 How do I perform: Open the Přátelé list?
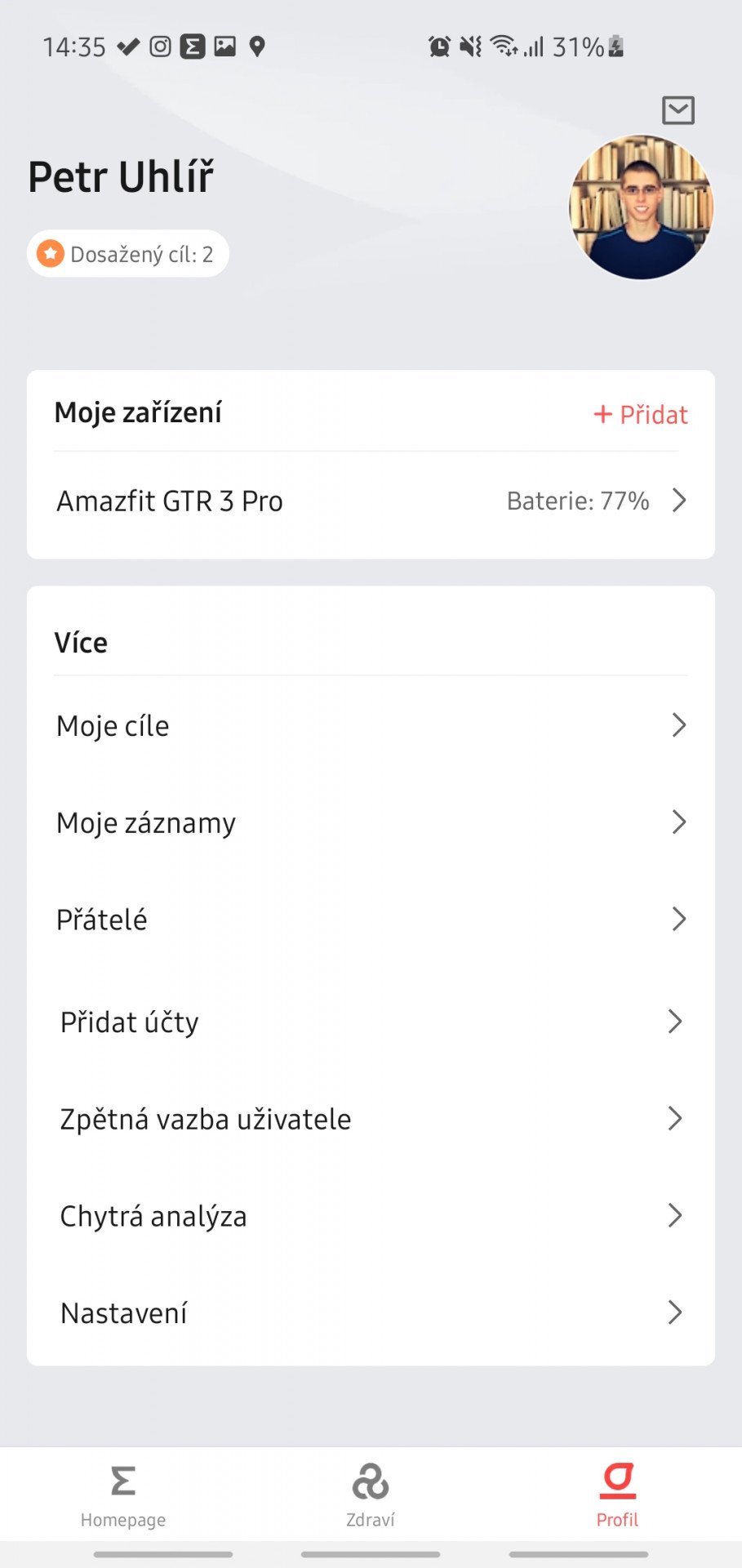[371, 920]
